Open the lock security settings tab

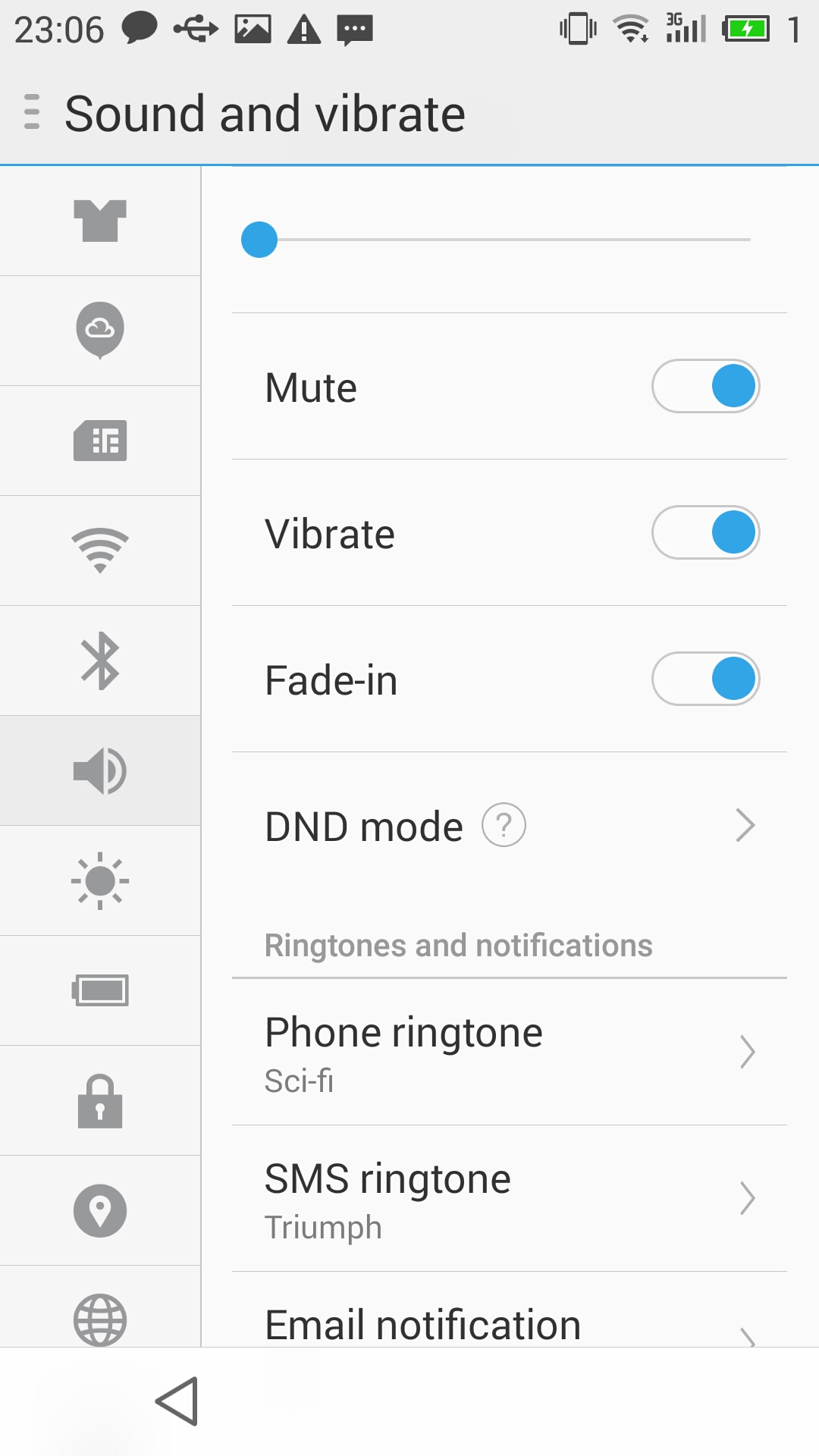(100, 1100)
